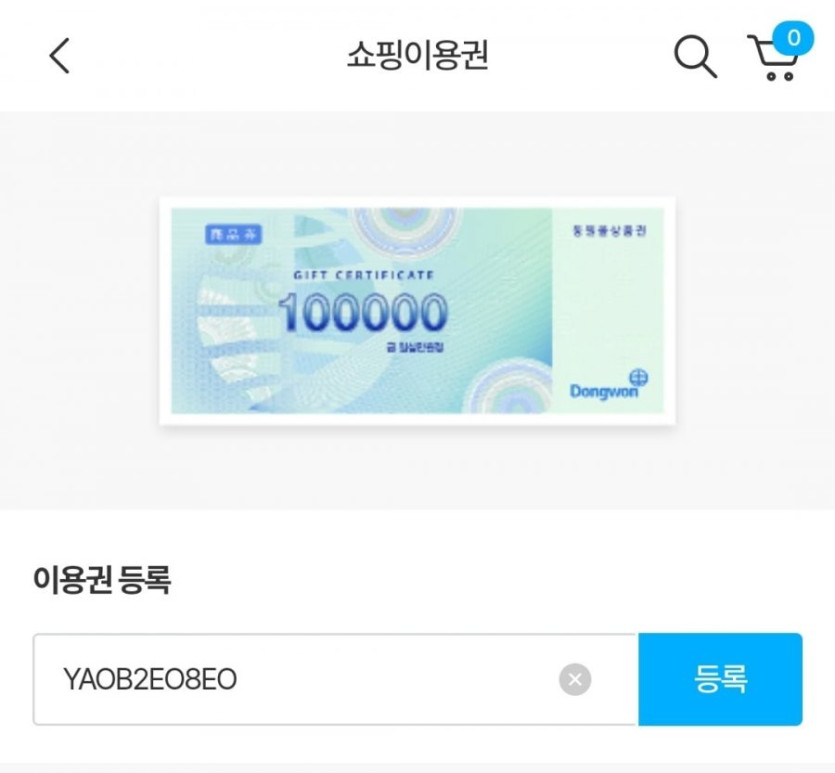
Task: Go back using the top-left arrow
Action: (60, 55)
